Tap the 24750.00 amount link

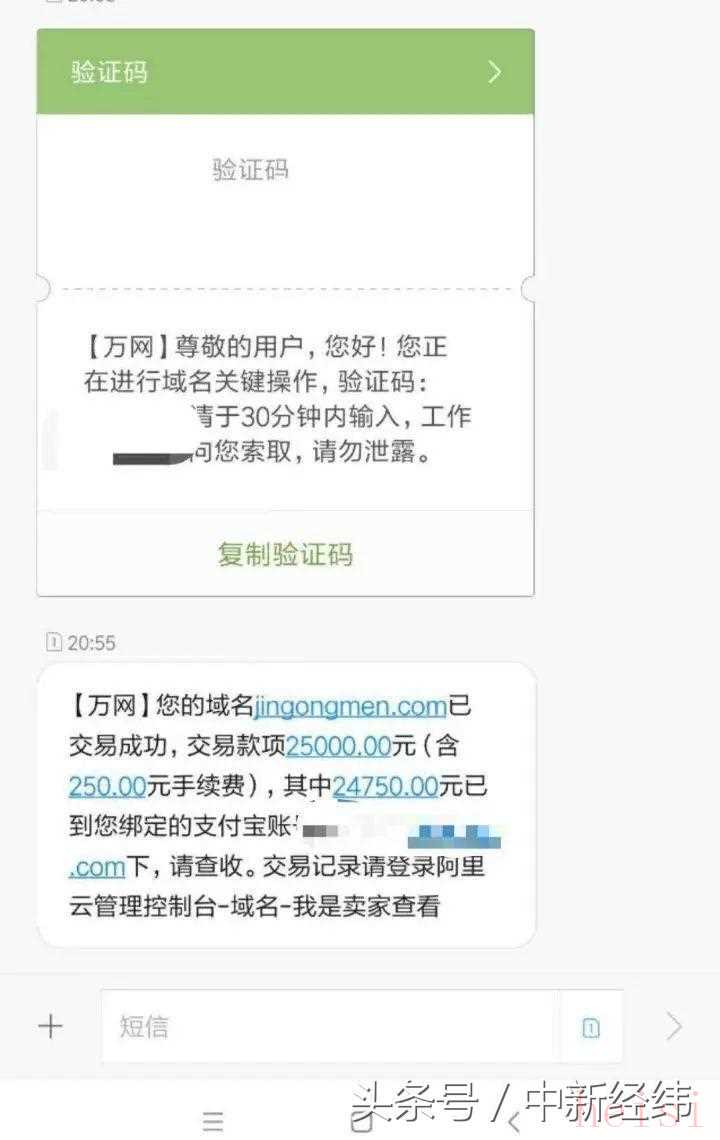click(385, 786)
